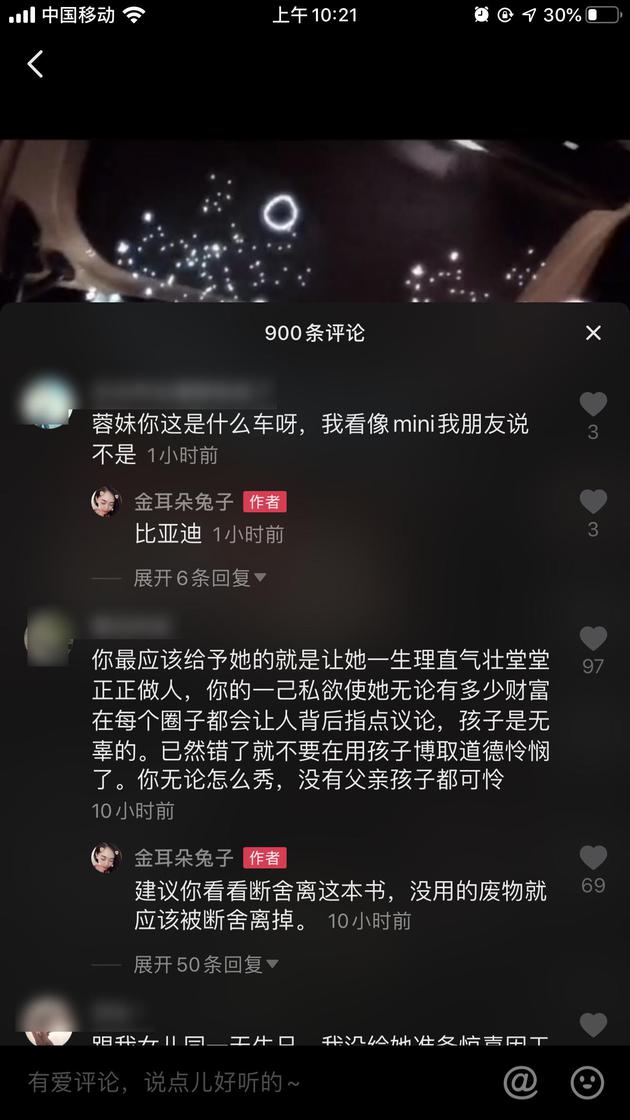Open the emoji picker icon
The image size is (630, 1120).
(x=587, y=1083)
